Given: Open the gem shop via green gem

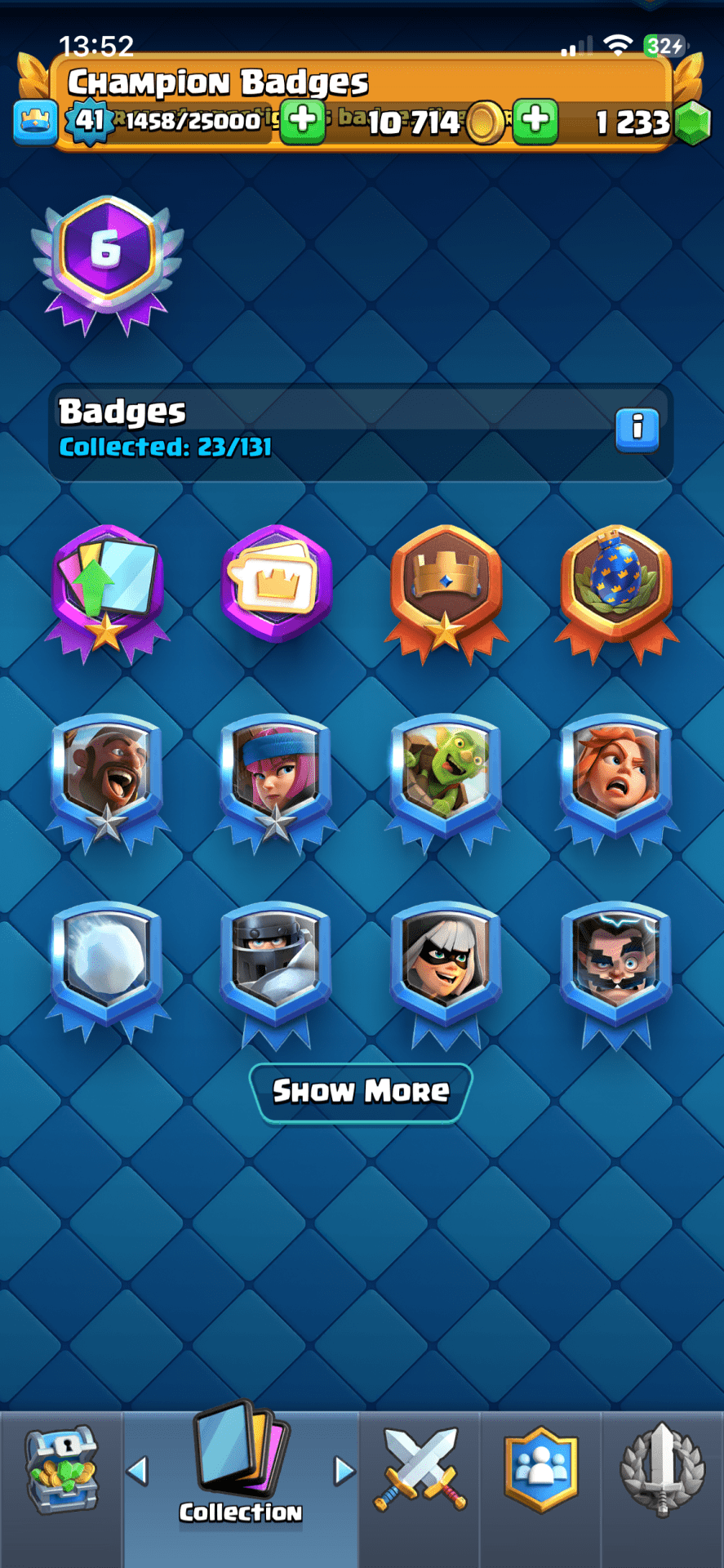Looking at the screenshot, I should pyautogui.click(x=694, y=123).
